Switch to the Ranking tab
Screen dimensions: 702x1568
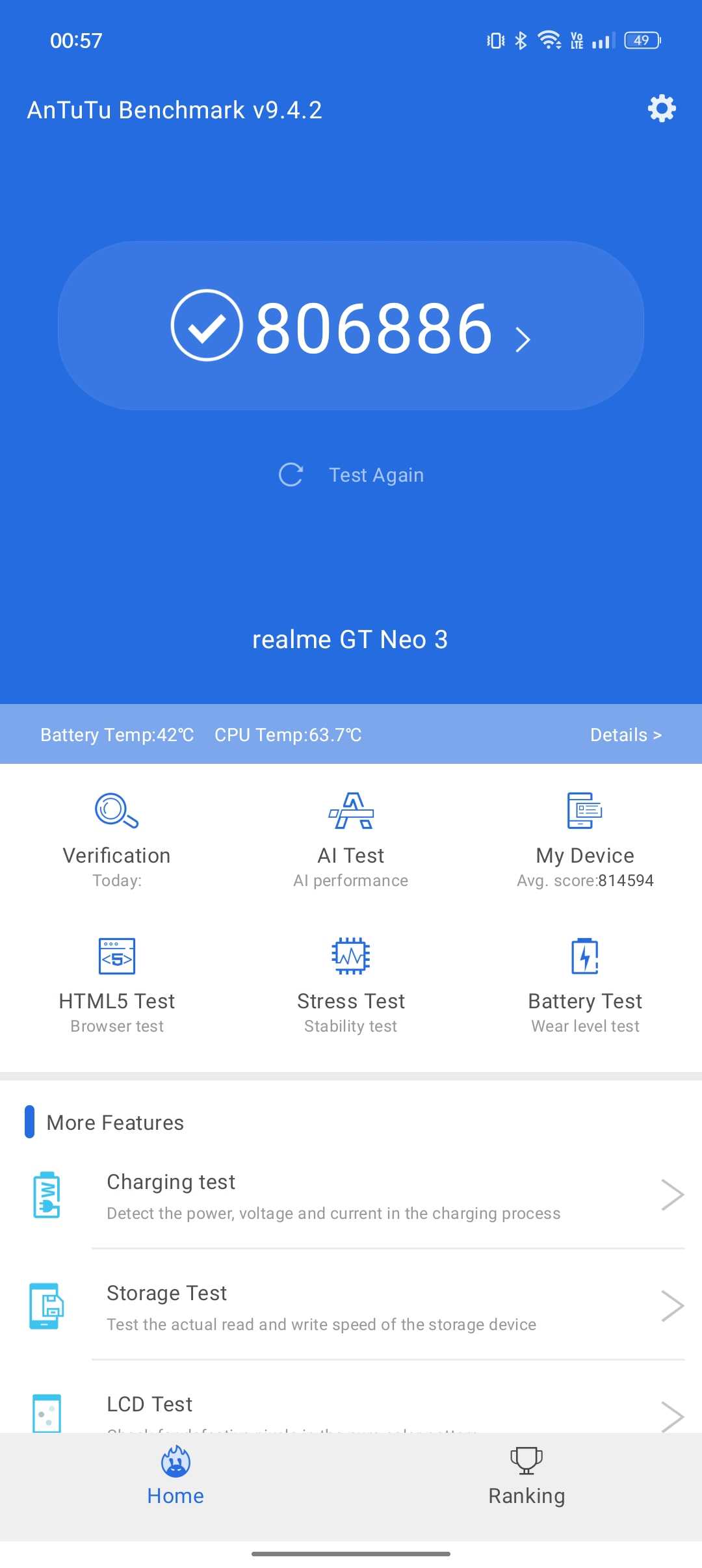click(x=526, y=1477)
